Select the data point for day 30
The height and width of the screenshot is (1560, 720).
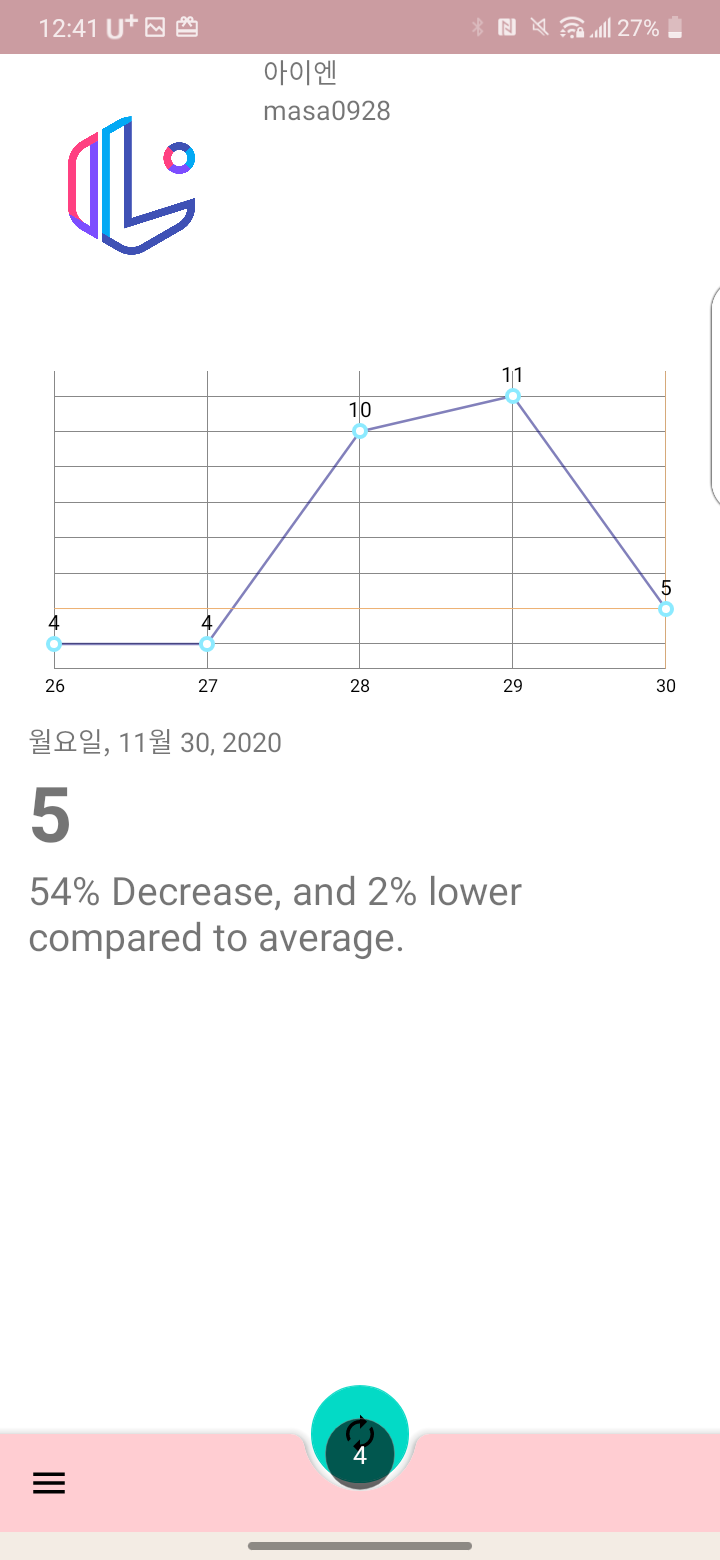pos(666,609)
